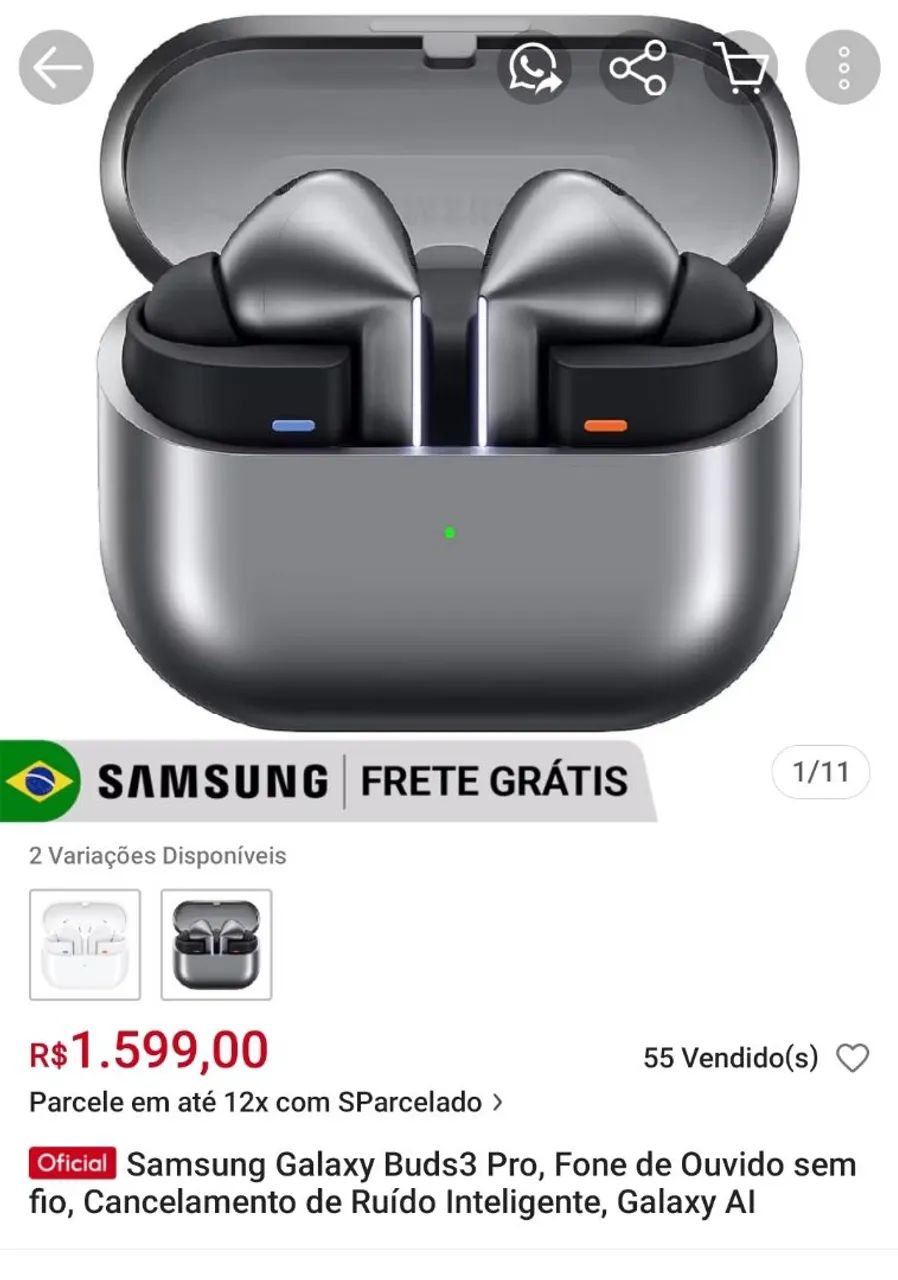Tap the main Galaxy Buds3 Pro product image
This screenshot has height=1280, width=898.
(x=449, y=400)
